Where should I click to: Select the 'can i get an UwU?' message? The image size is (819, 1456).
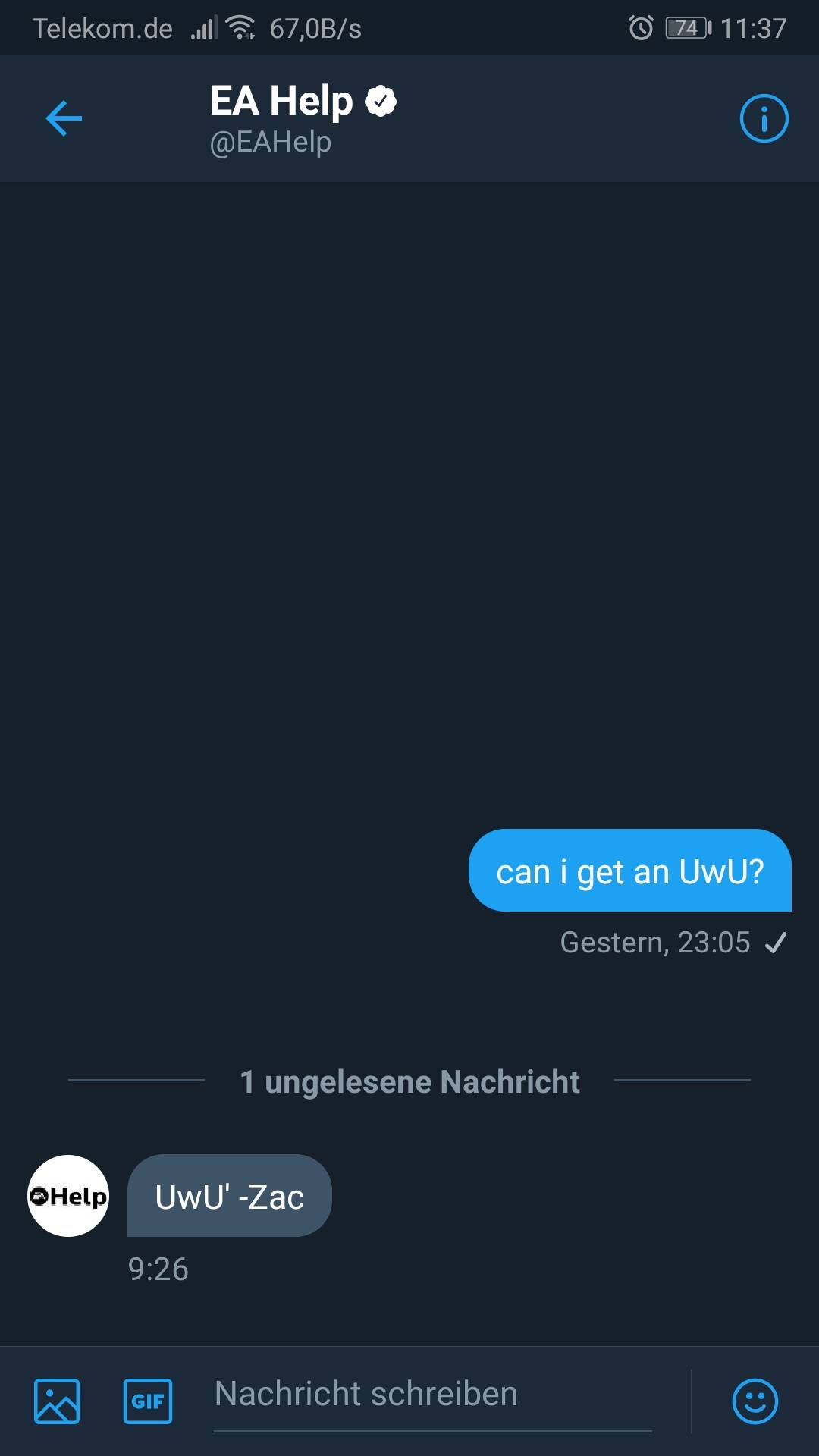coord(630,871)
